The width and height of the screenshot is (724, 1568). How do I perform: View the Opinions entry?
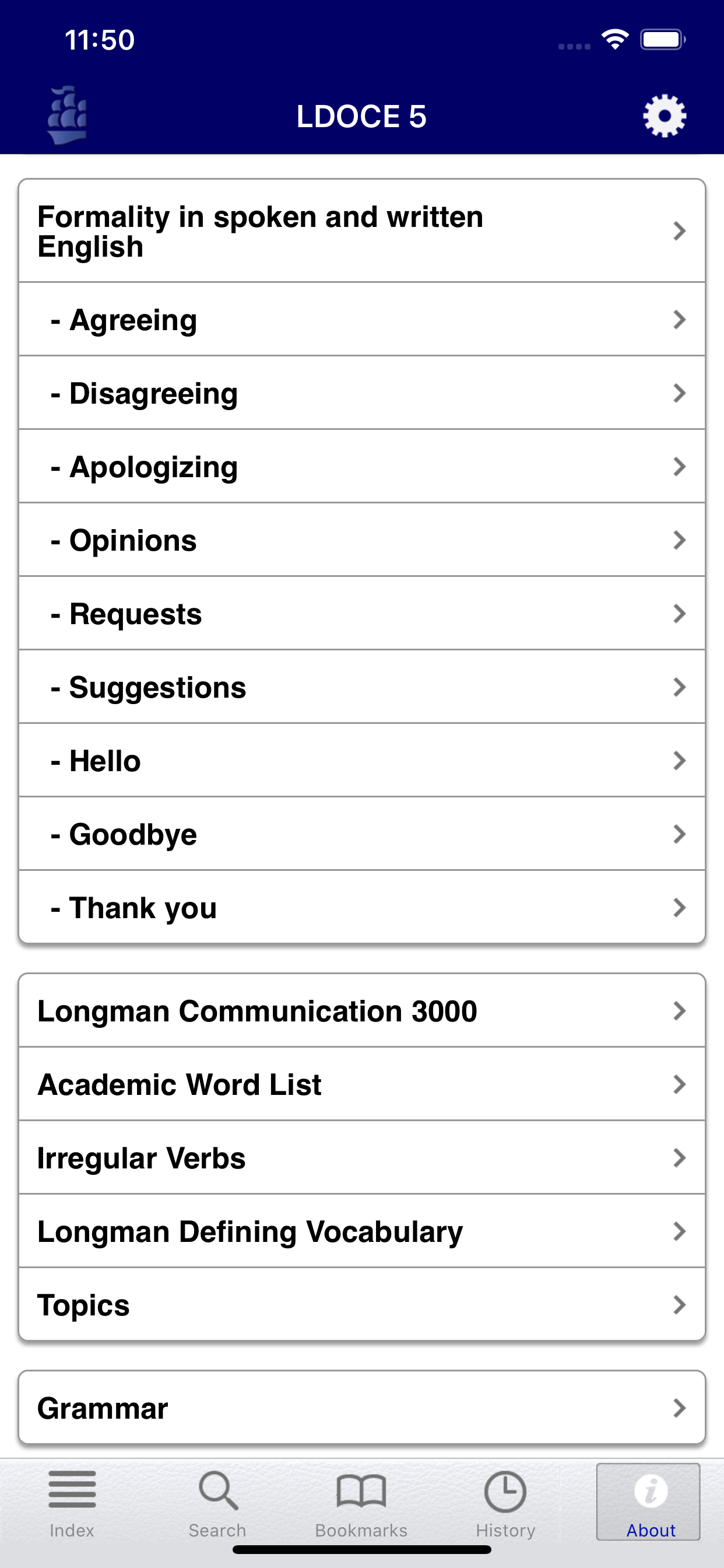pyautogui.click(x=362, y=541)
